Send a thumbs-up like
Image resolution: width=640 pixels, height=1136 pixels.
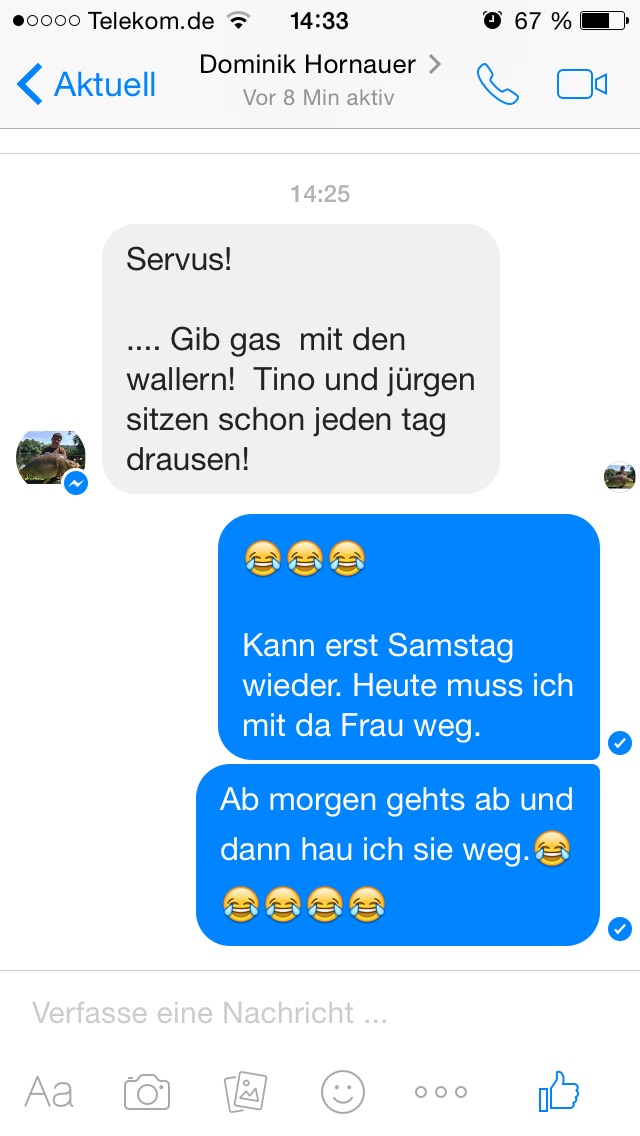(558, 1090)
